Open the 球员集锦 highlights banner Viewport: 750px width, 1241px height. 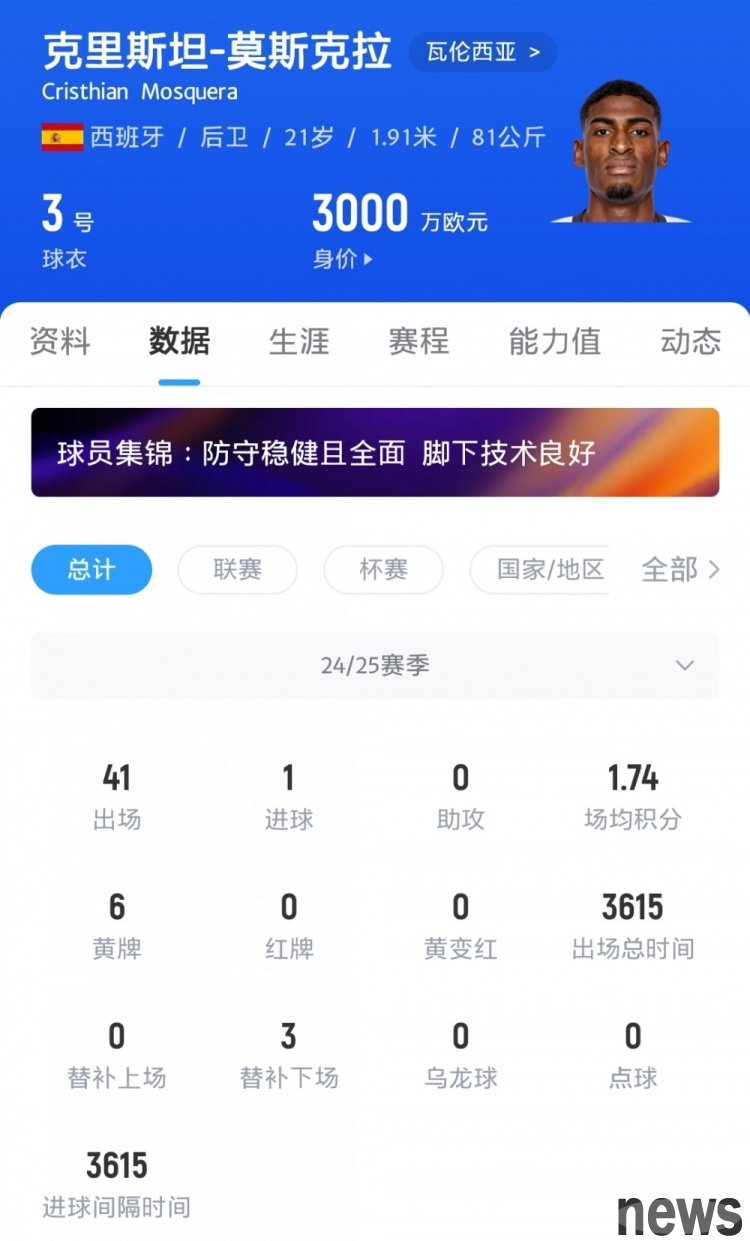pos(375,452)
